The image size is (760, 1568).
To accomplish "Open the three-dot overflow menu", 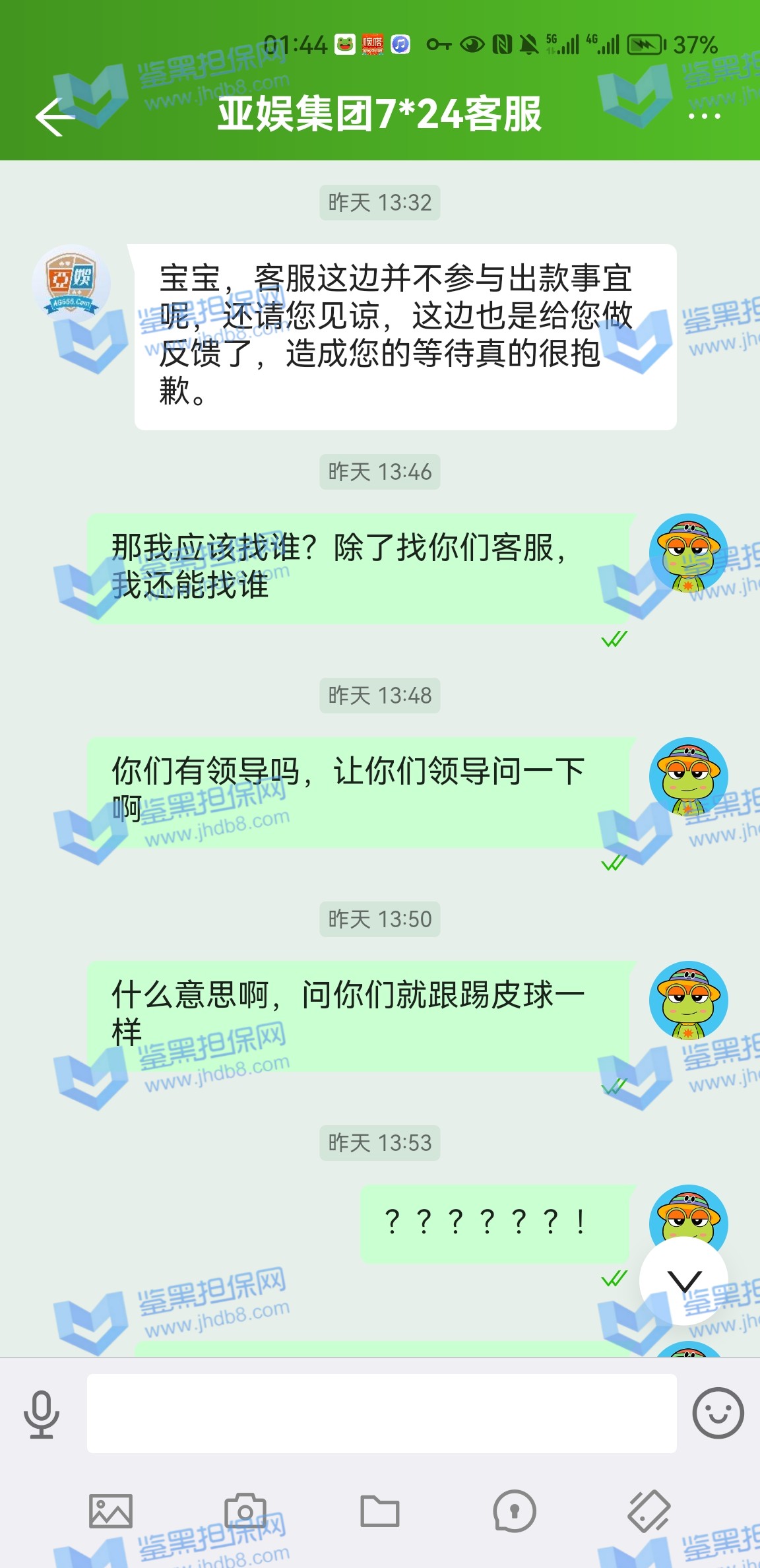I will [704, 116].
